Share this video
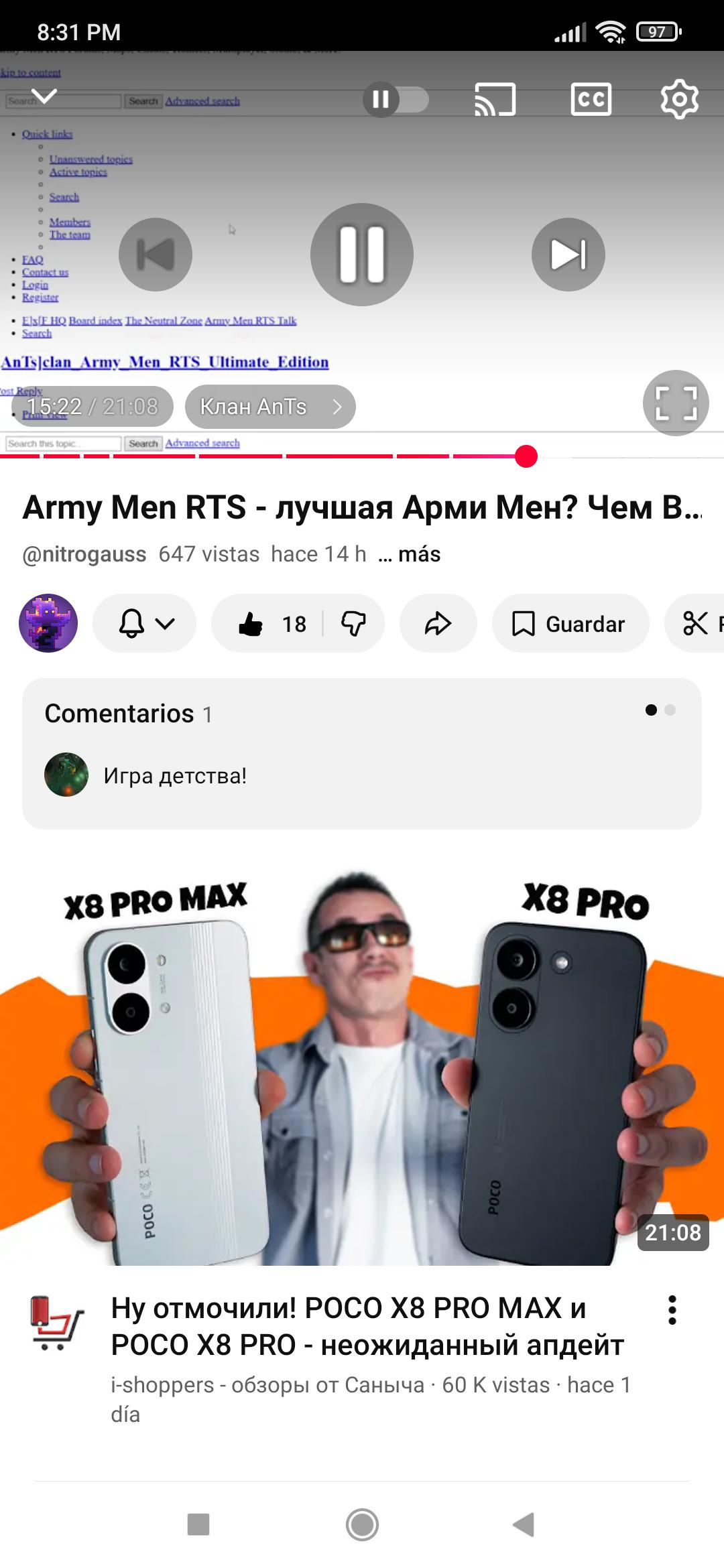 tap(438, 624)
